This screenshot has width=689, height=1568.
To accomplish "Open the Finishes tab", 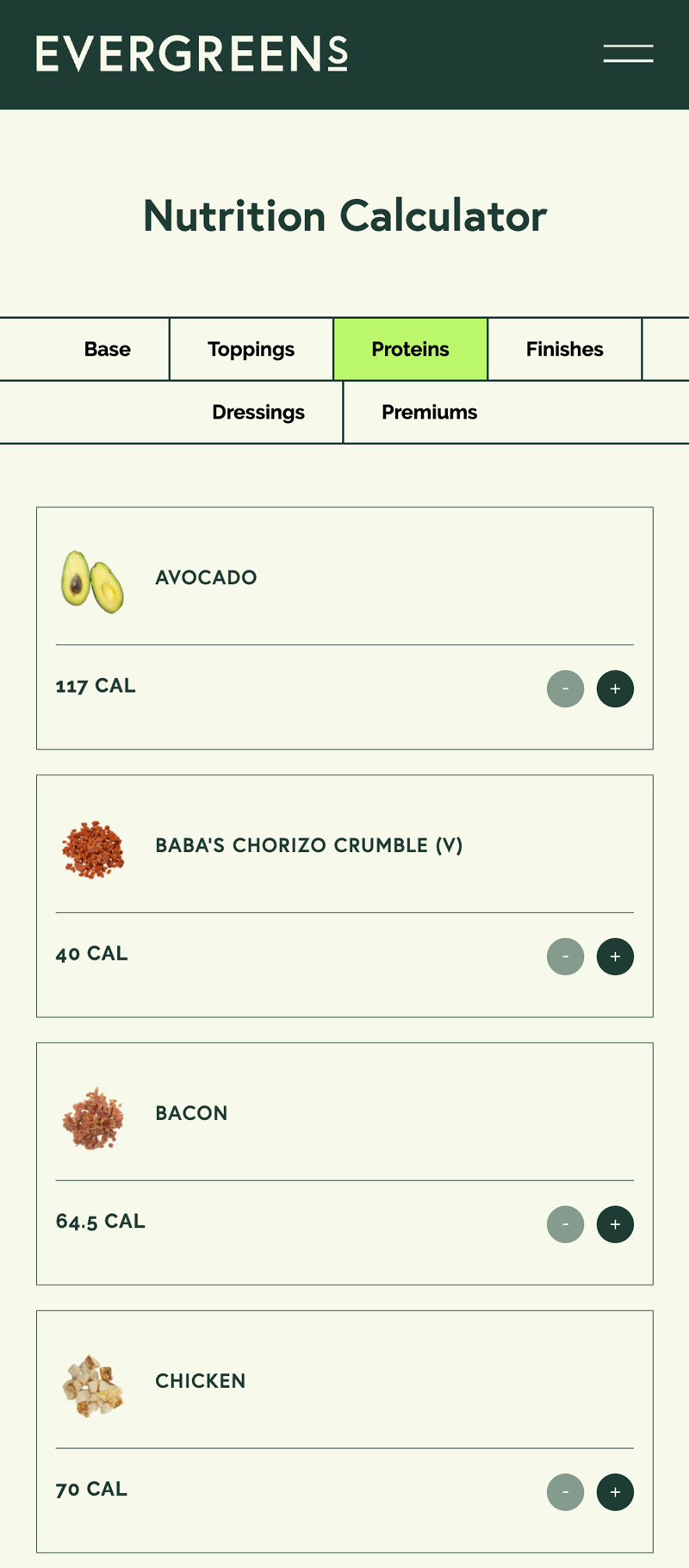I will click(x=564, y=349).
